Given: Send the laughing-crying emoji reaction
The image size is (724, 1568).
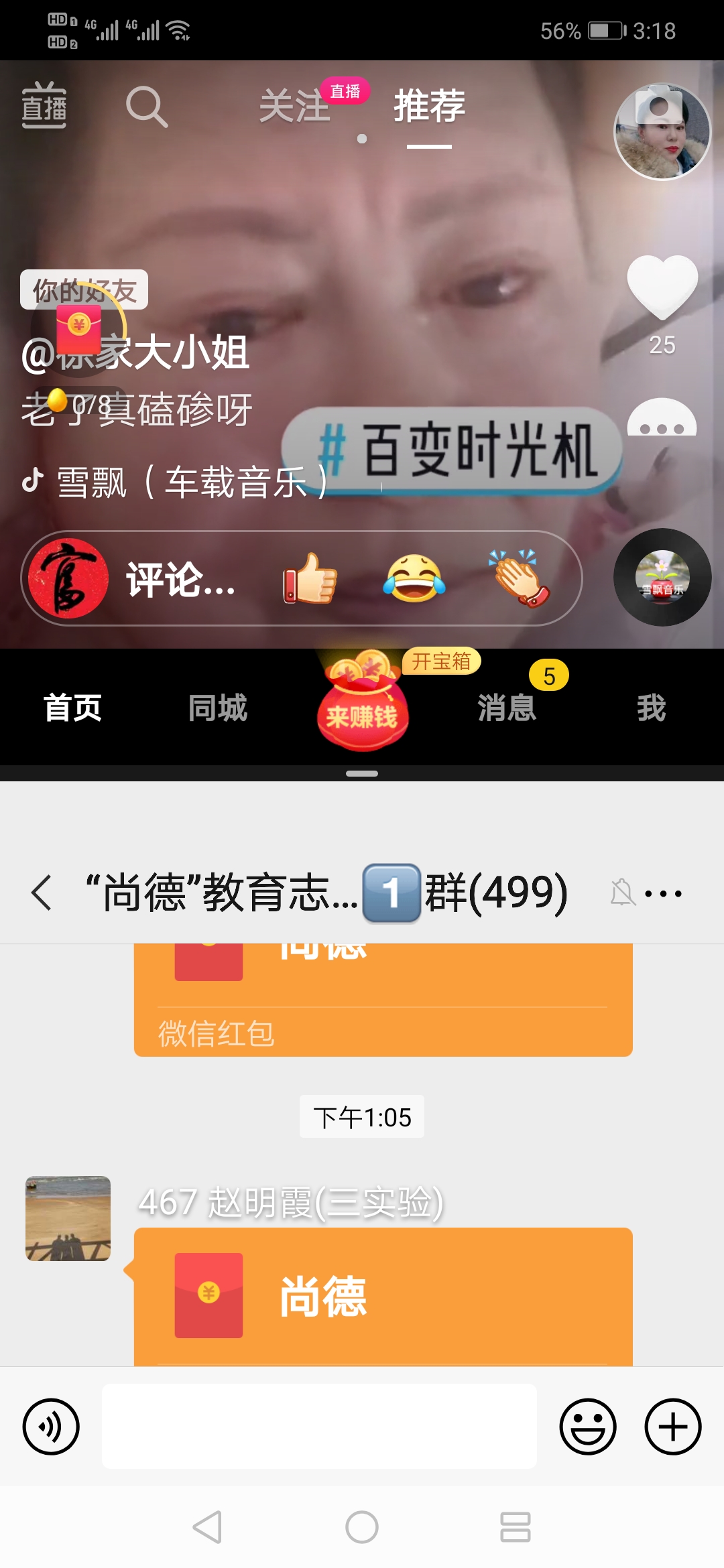Looking at the screenshot, I should point(414,578).
